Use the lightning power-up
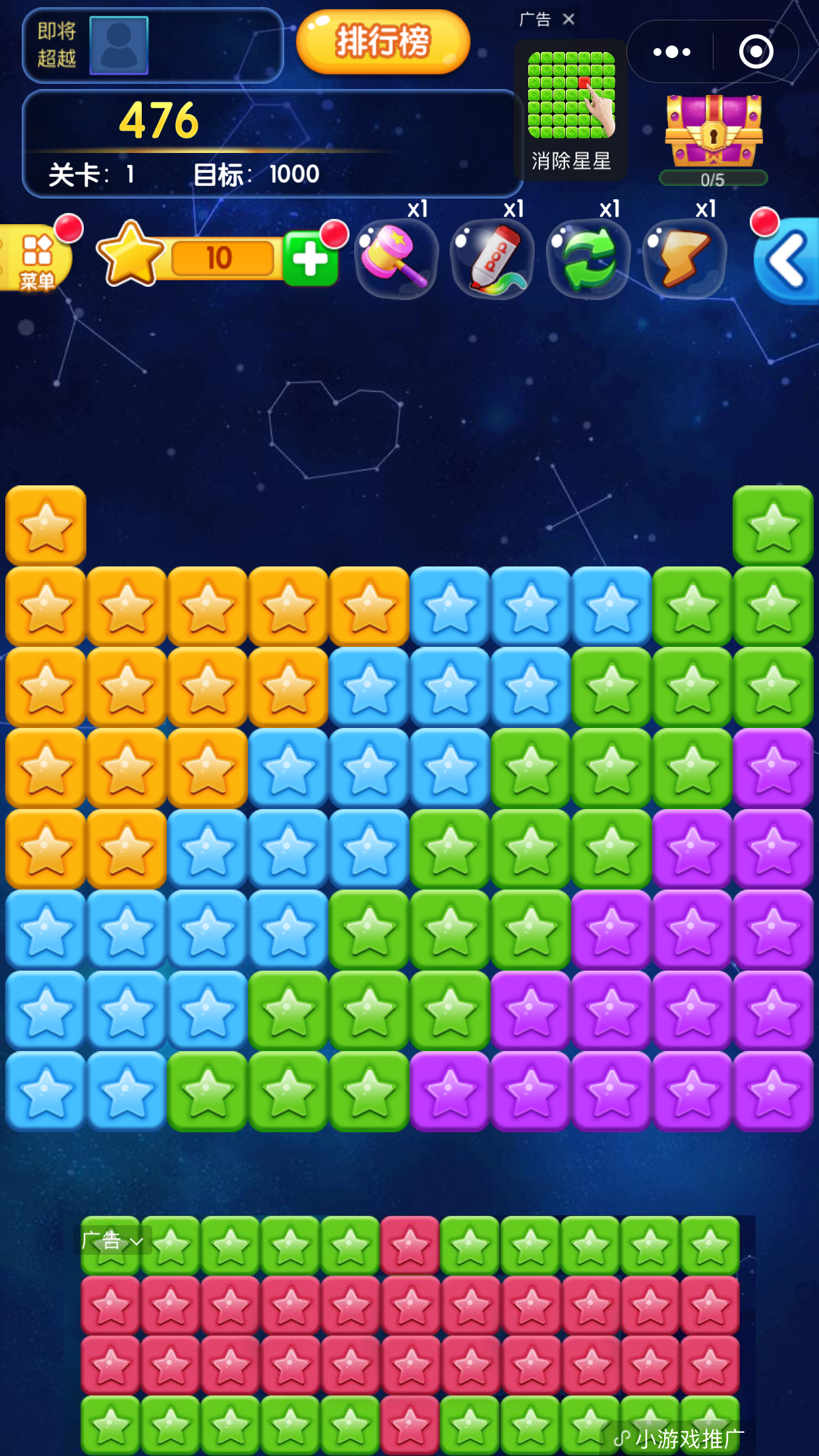 (x=684, y=259)
